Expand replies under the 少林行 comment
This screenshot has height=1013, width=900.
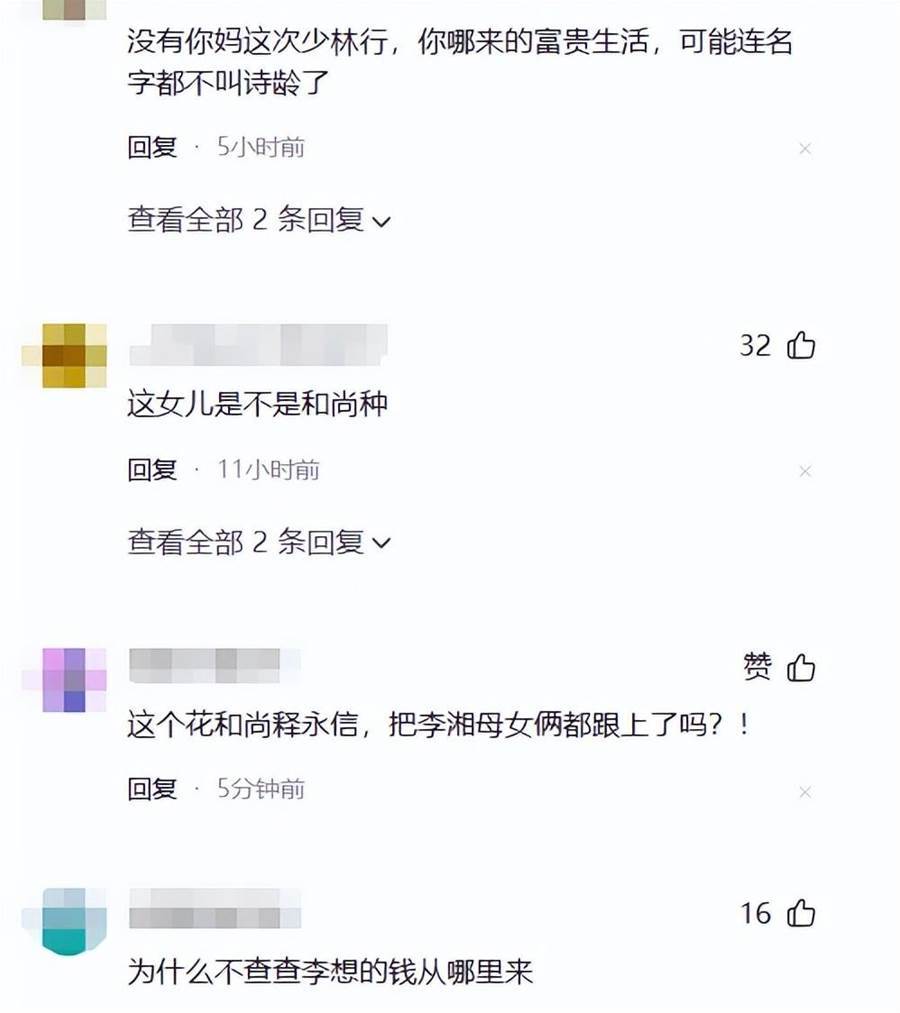click(258, 220)
